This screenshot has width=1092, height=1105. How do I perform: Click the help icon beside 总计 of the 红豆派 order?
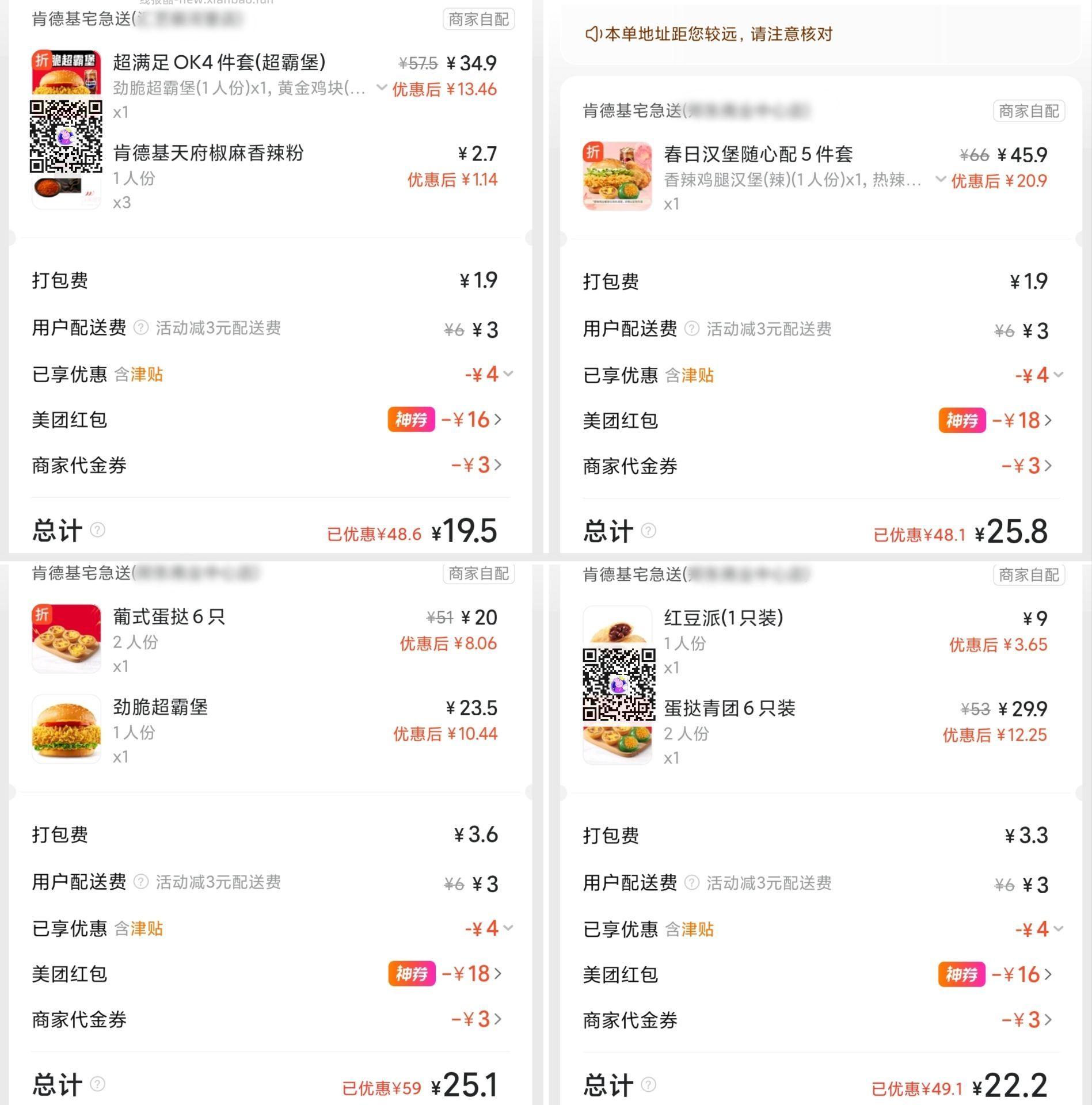[650, 1084]
